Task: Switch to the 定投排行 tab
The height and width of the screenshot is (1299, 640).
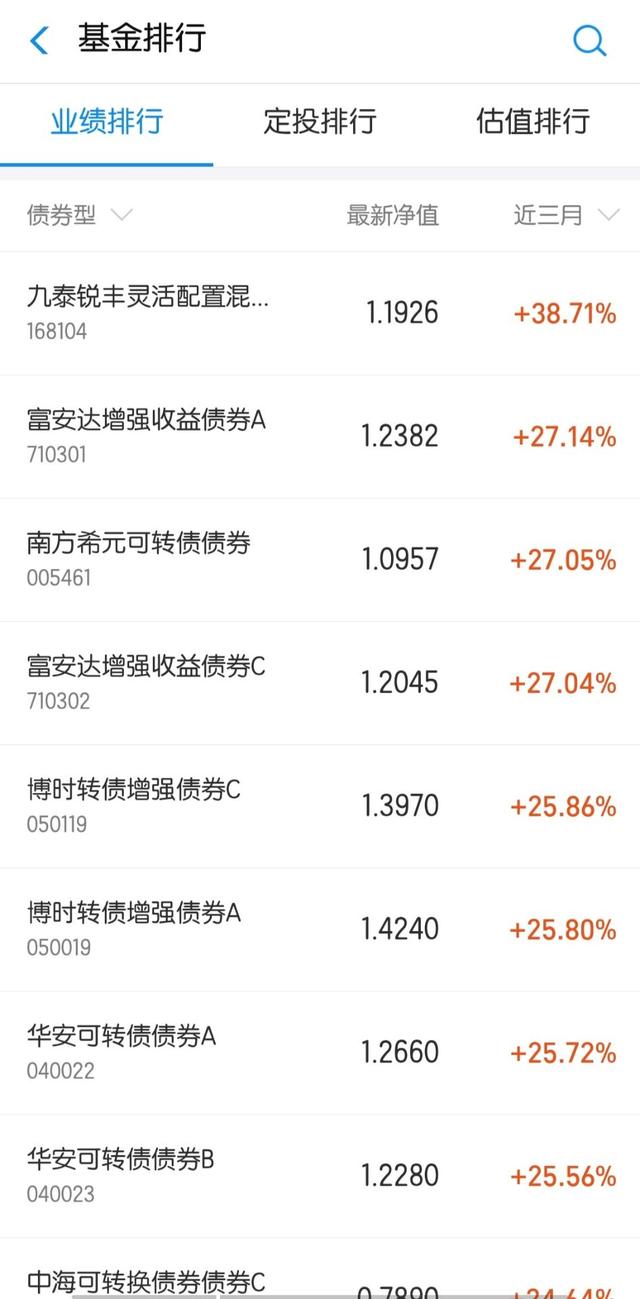Action: [x=320, y=122]
